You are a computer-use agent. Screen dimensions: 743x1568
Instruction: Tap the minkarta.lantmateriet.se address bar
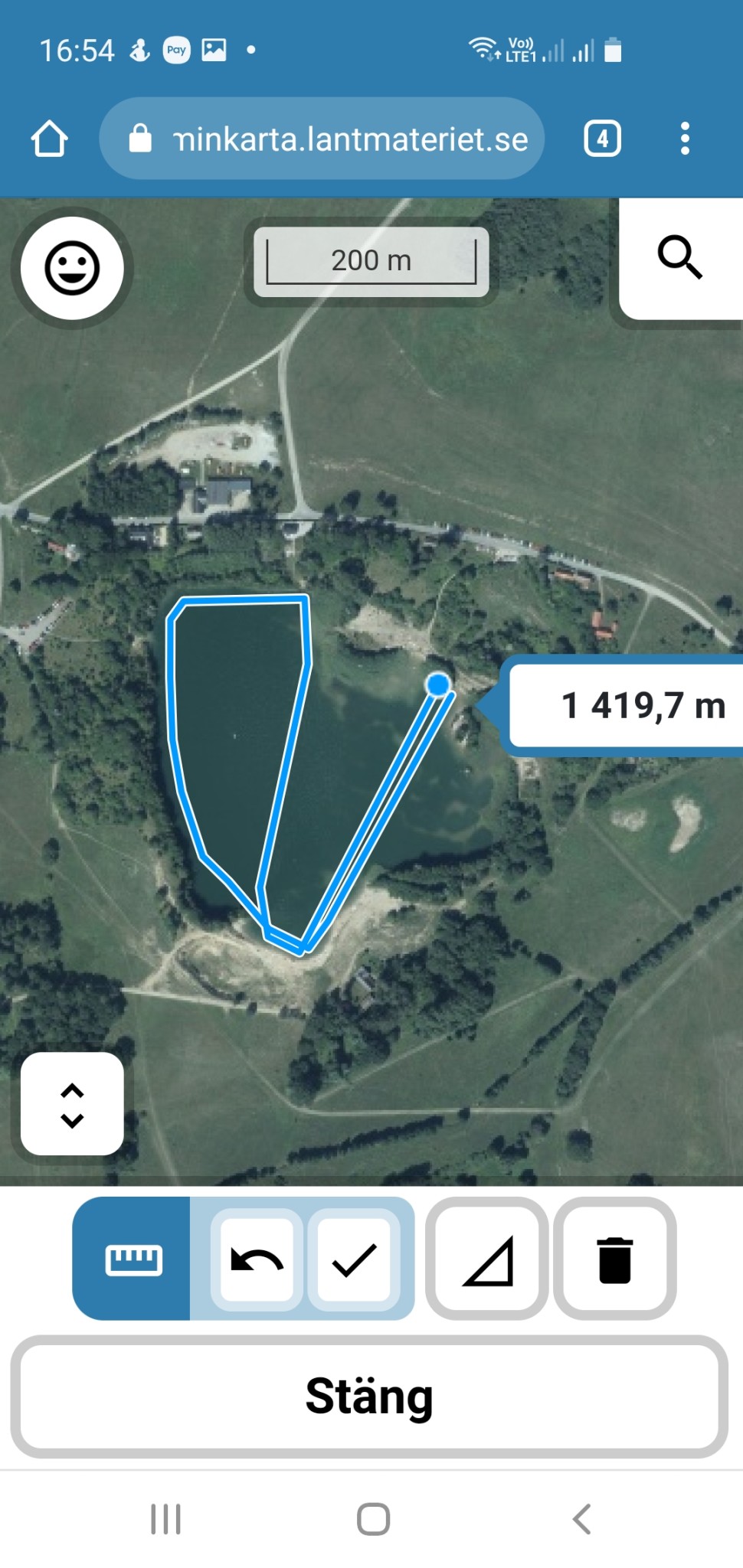point(322,139)
